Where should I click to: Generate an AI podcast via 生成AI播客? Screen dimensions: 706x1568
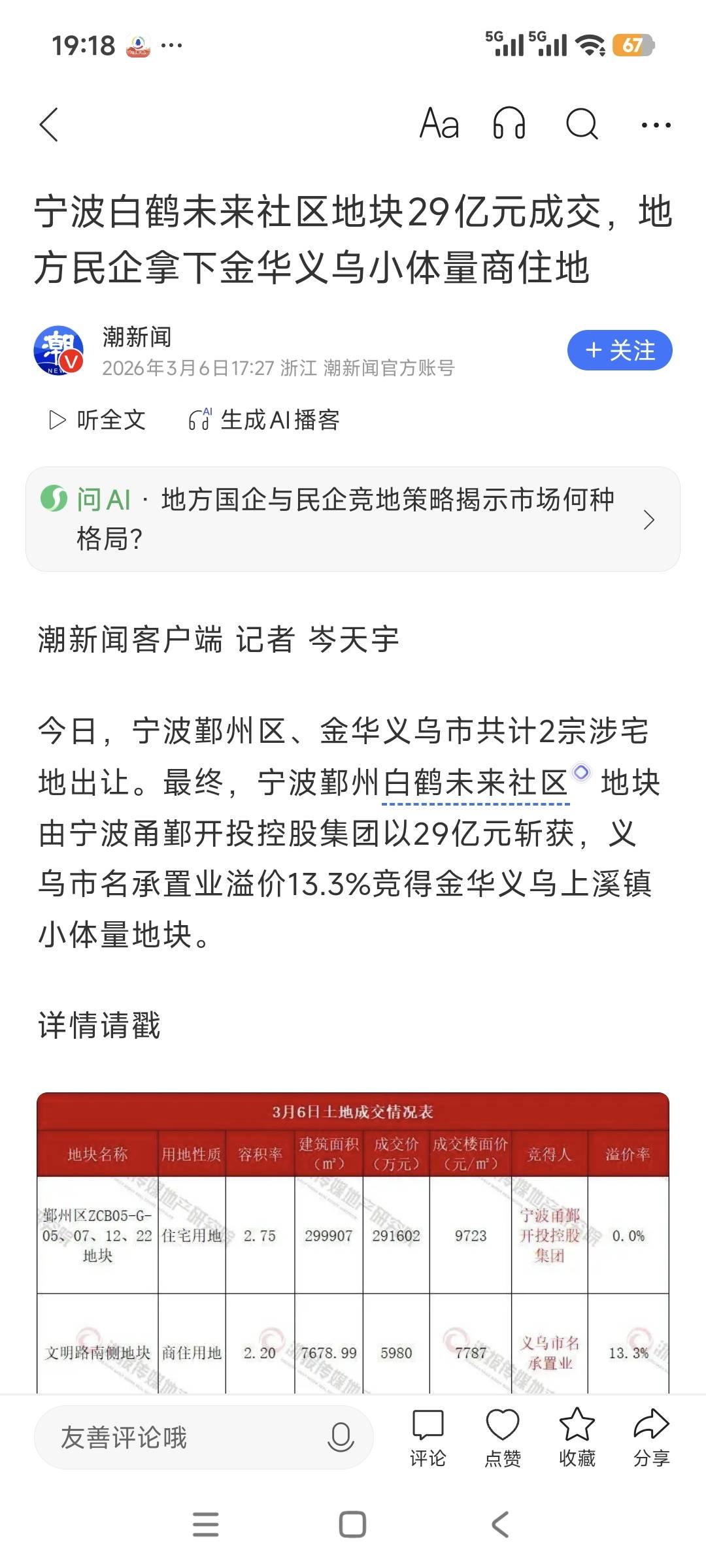tap(264, 420)
